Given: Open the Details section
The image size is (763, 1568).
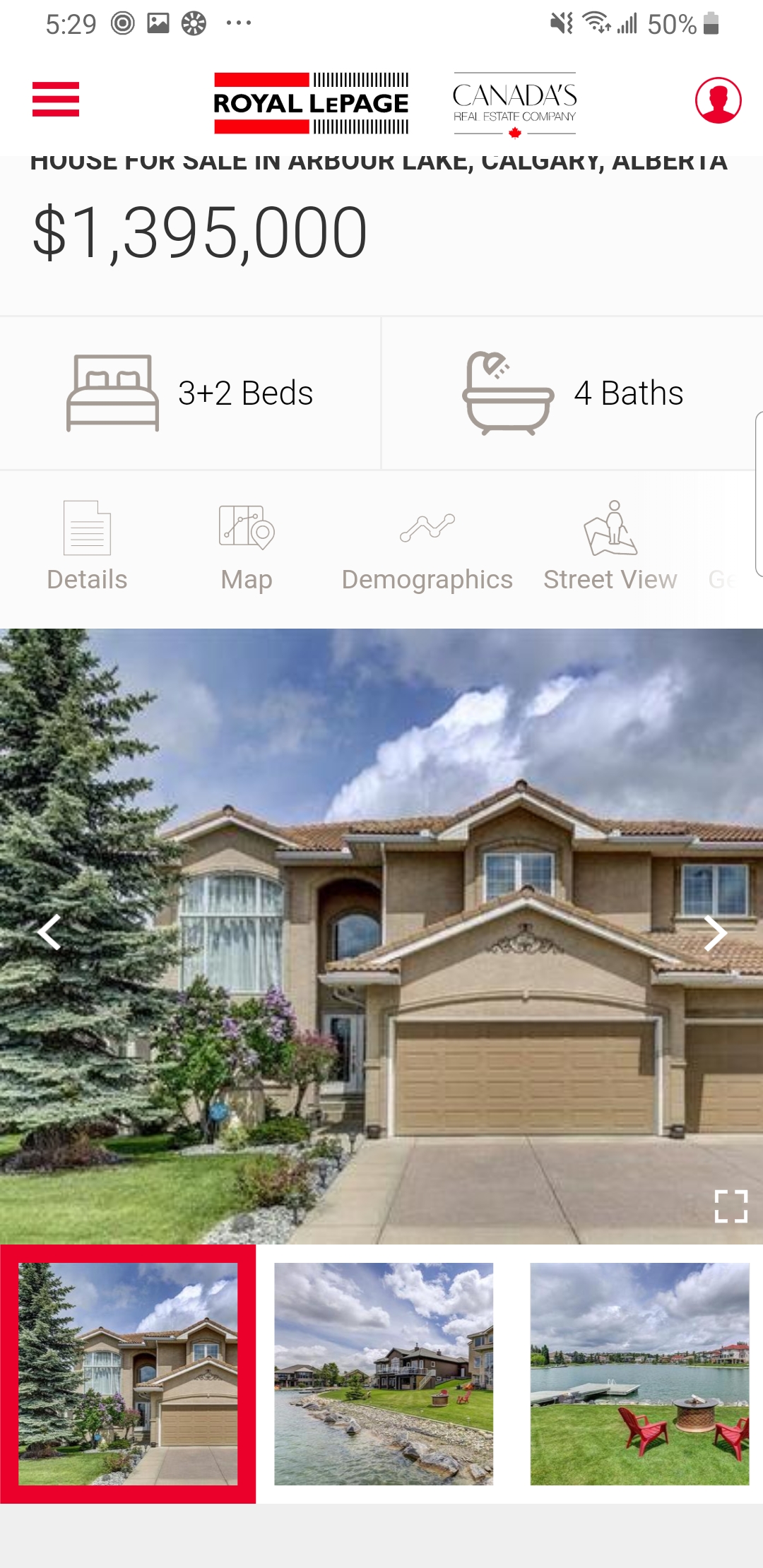Looking at the screenshot, I should coord(87,545).
